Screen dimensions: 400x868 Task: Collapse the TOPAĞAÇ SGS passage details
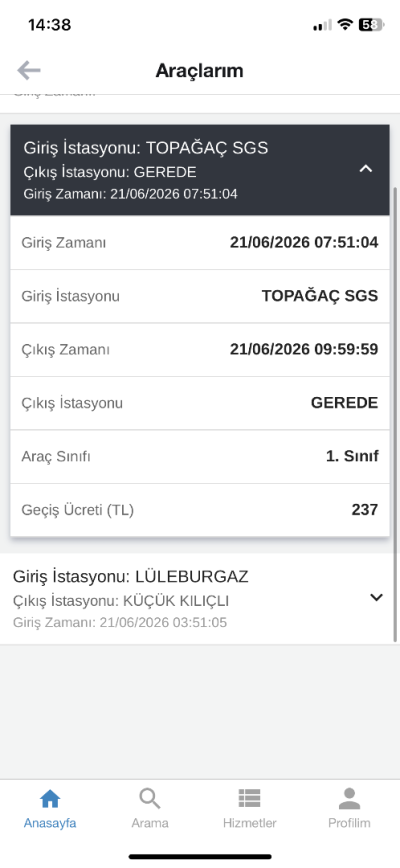click(366, 169)
